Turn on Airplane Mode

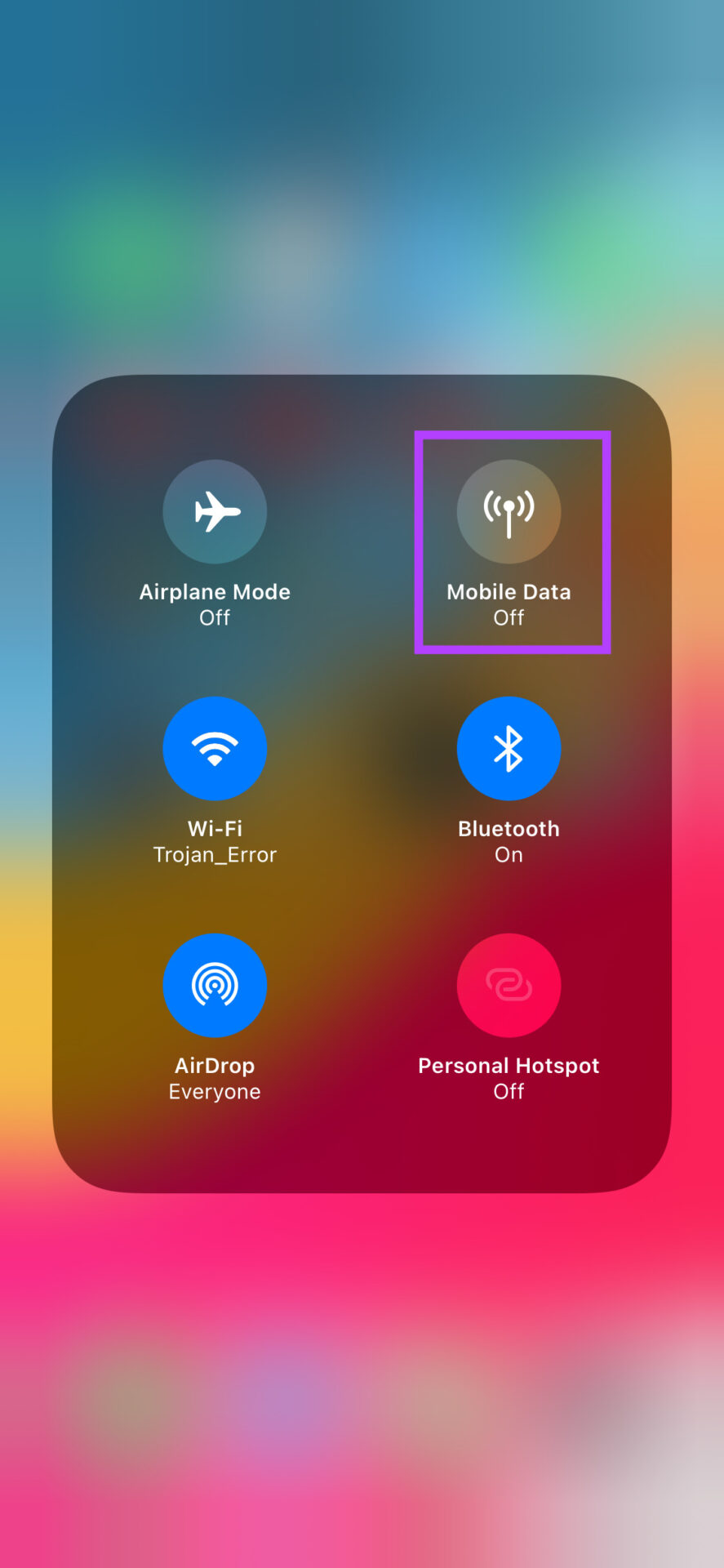(215, 511)
